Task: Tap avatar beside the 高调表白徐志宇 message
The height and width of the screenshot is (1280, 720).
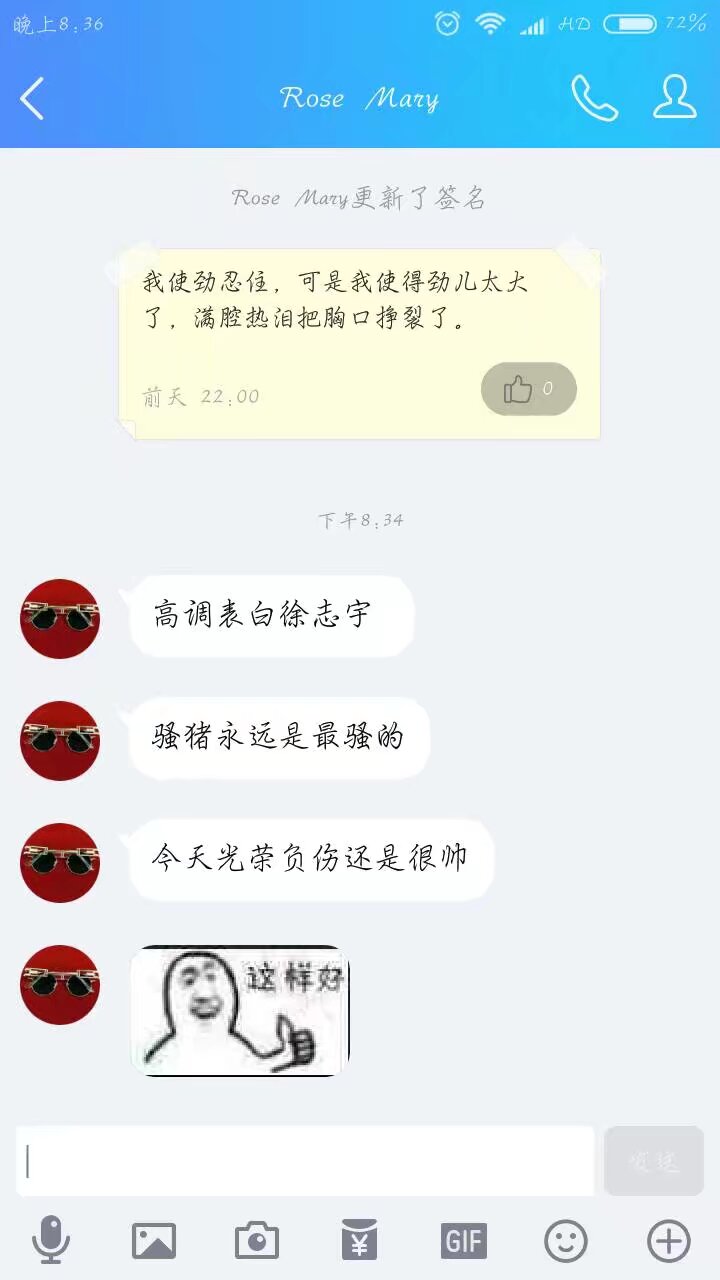Action: (x=60, y=618)
